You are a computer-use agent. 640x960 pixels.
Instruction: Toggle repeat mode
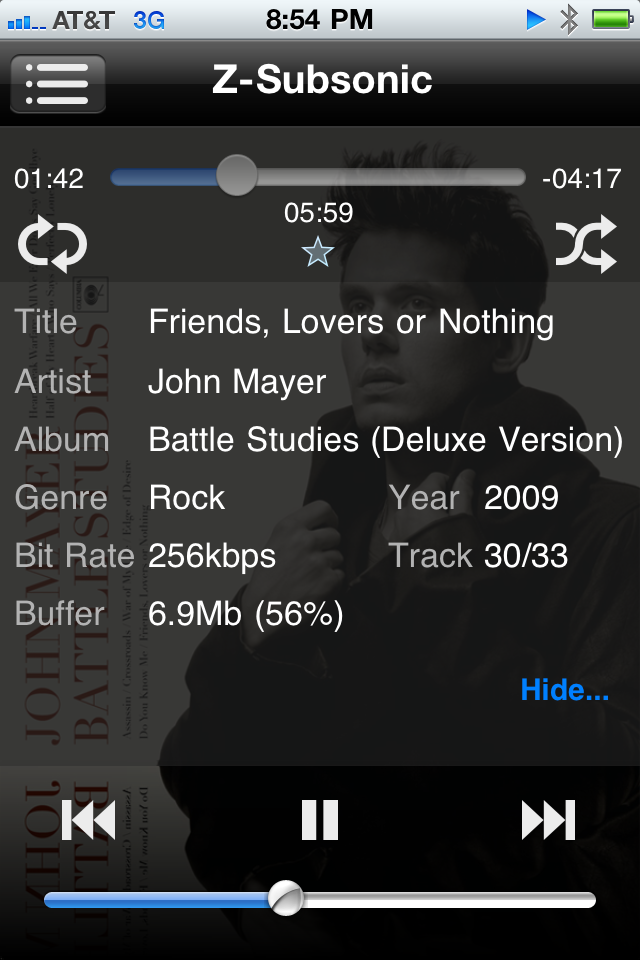(x=52, y=245)
